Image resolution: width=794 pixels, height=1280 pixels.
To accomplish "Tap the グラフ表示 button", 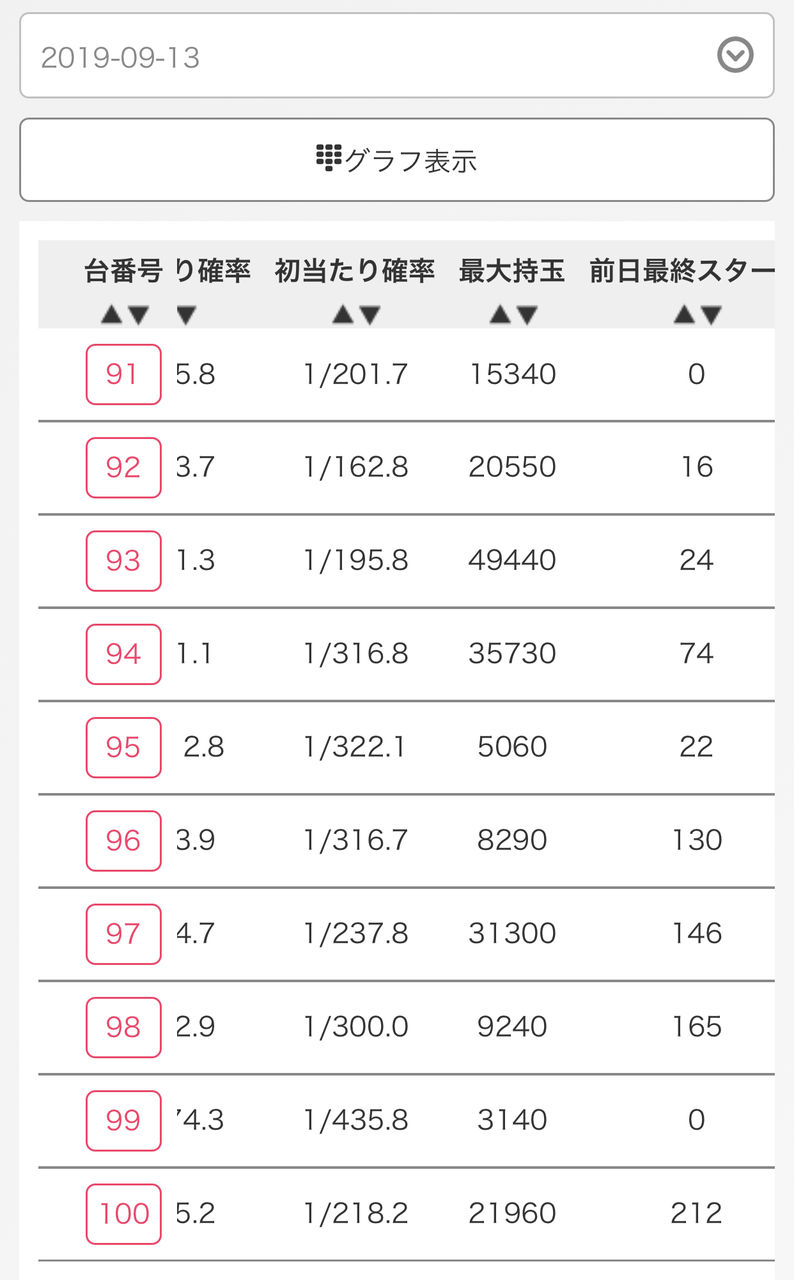I will click(x=397, y=160).
